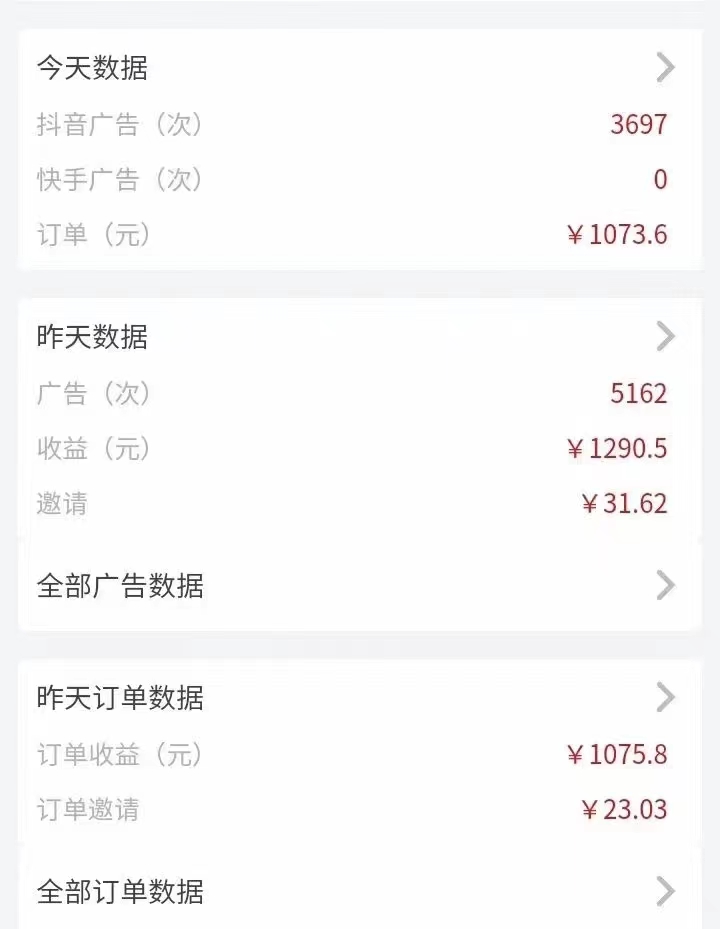
Task: View 全部订单数据
Action: (358, 890)
